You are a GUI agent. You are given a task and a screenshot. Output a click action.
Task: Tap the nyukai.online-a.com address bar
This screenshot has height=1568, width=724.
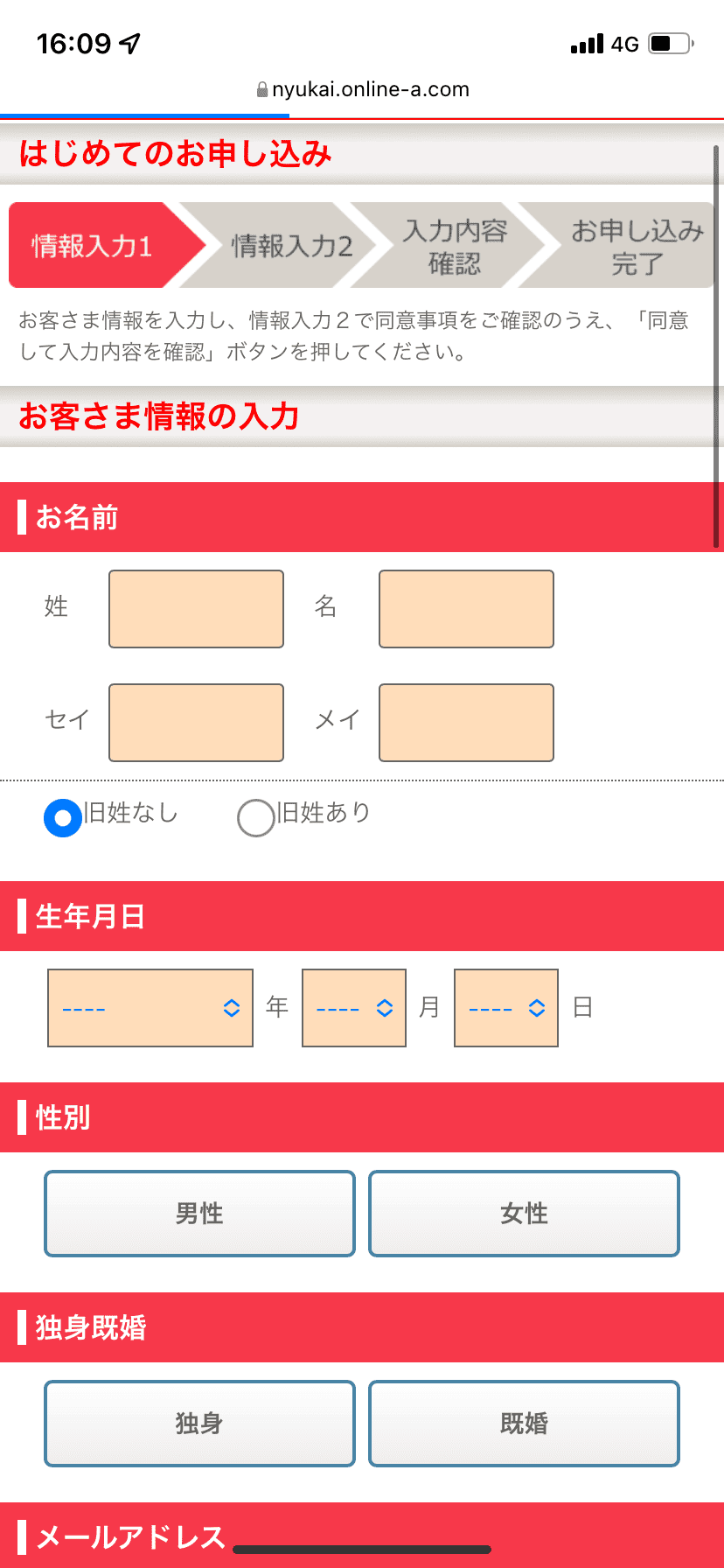tap(362, 89)
